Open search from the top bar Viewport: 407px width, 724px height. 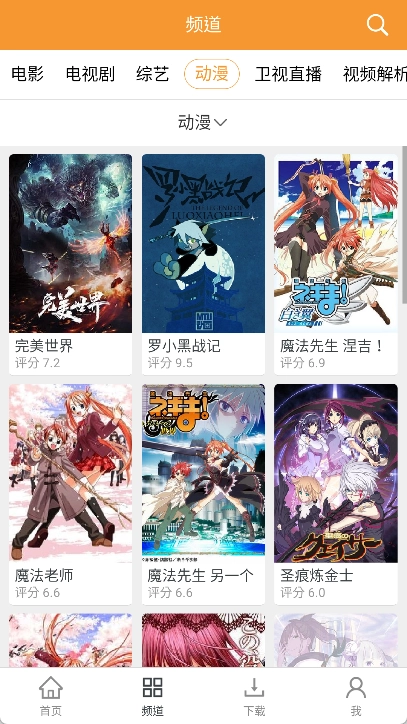pyautogui.click(x=377, y=24)
